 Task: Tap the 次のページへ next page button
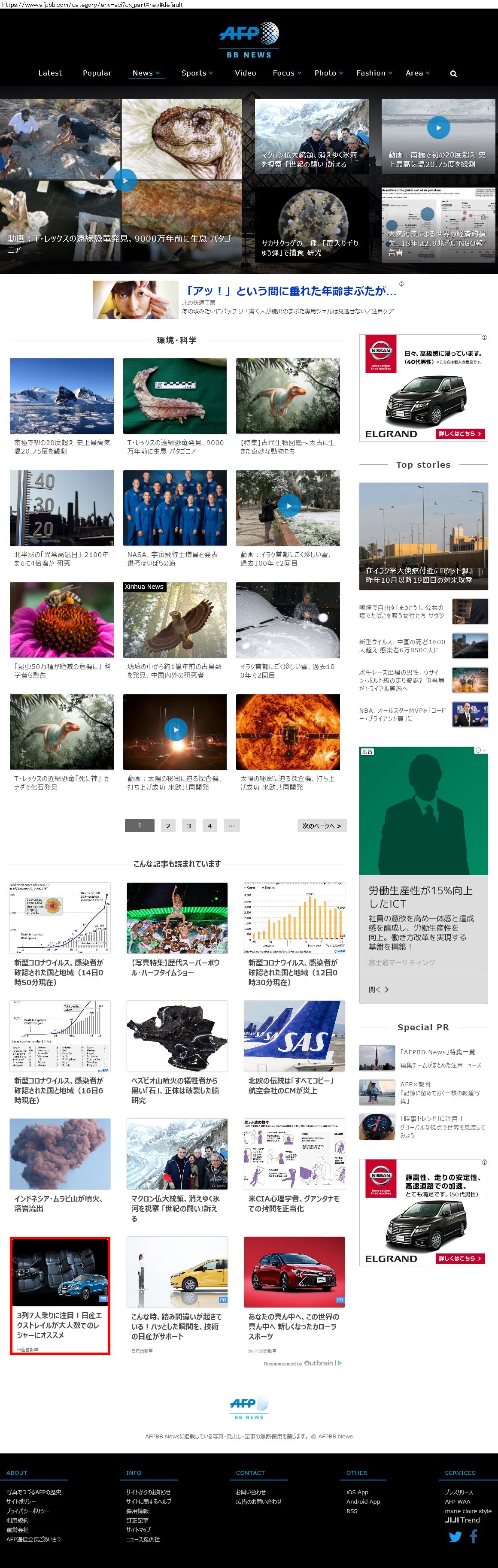322,826
